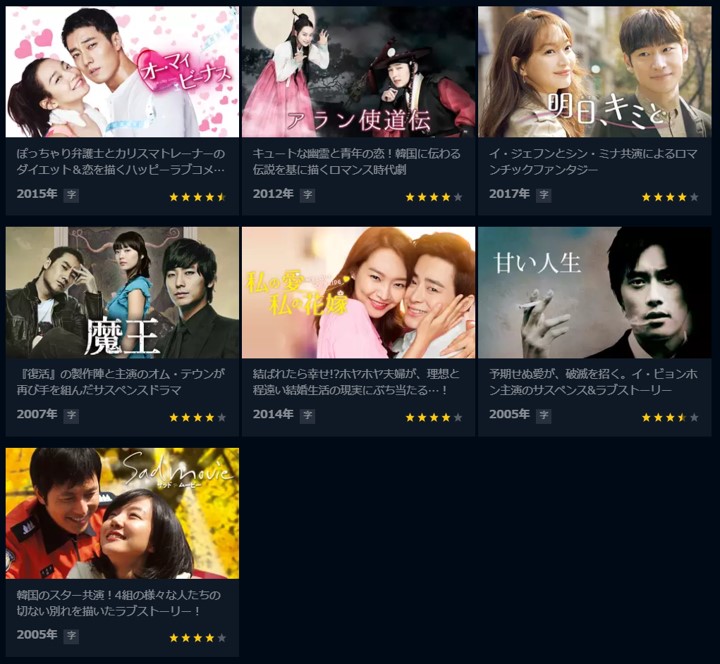
Task: Open the Sad Movie title card
Action: [x=122, y=513]
